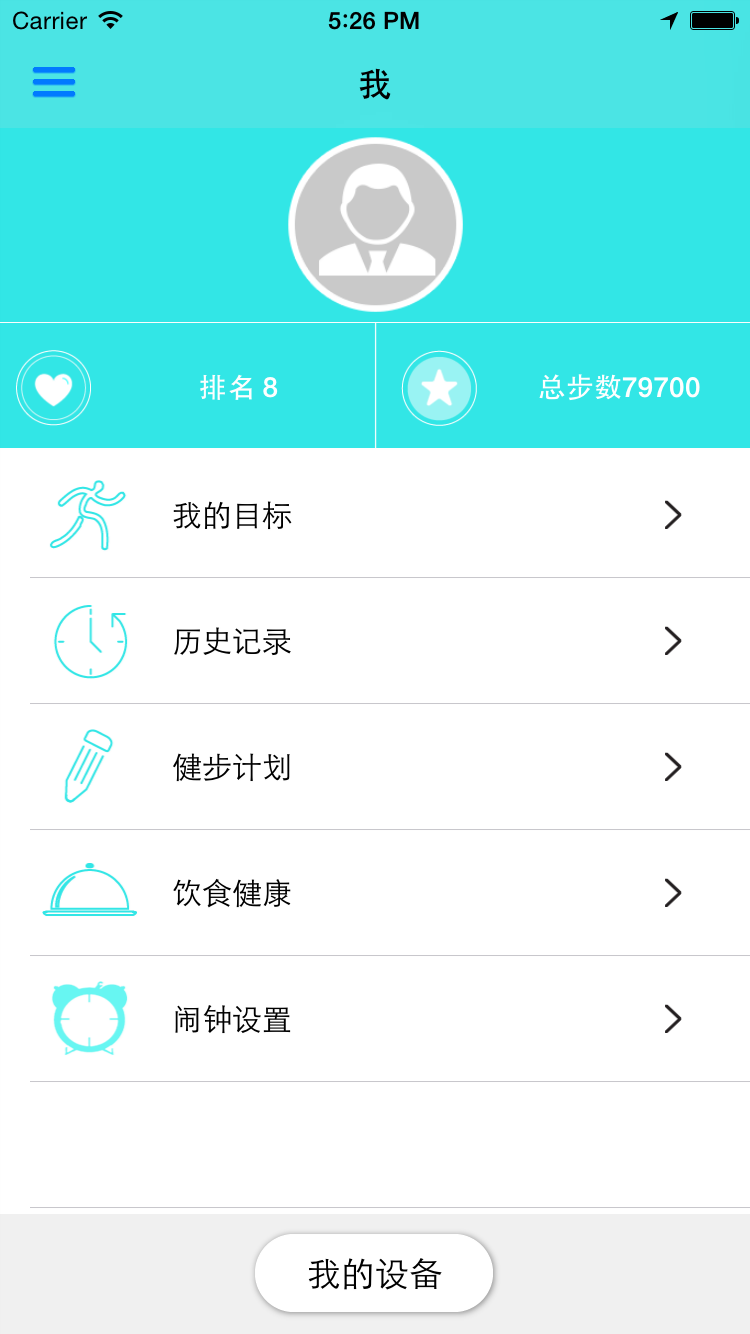Open the hamburger drawer menu
Screen dimensions: 750x1334
tap(54, 82)
